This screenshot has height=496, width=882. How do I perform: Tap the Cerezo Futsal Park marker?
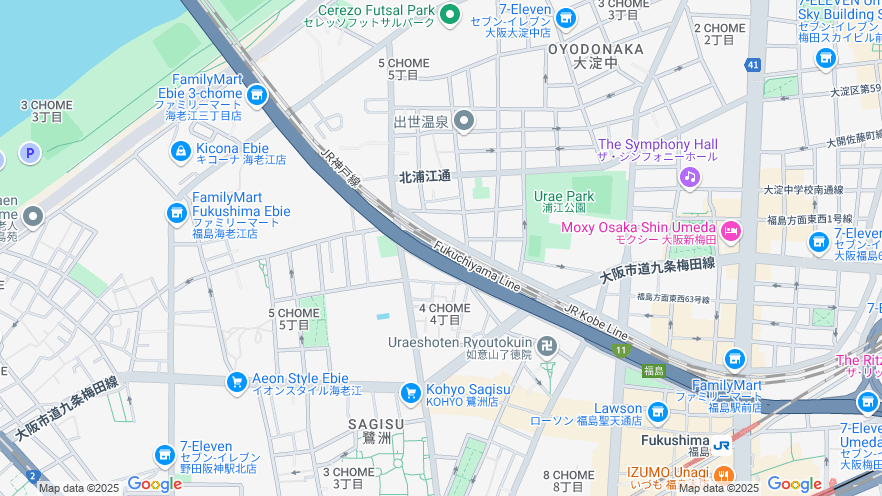[449, 14]
